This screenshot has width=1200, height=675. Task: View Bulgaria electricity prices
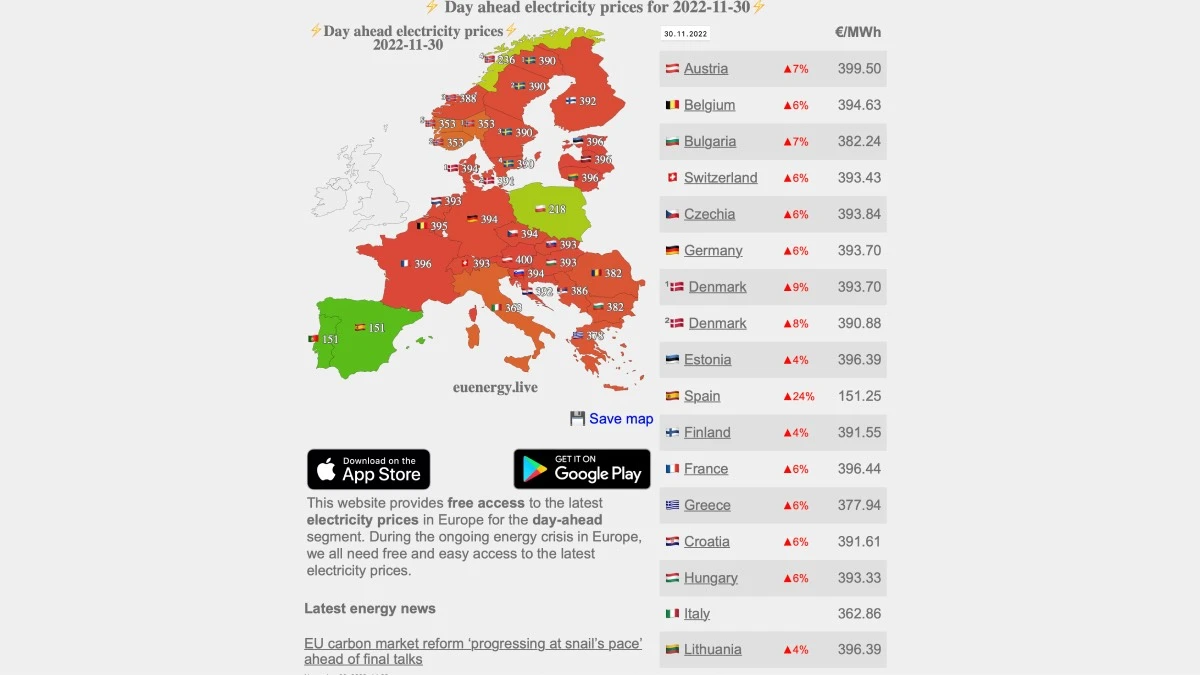tap(709, 142)
